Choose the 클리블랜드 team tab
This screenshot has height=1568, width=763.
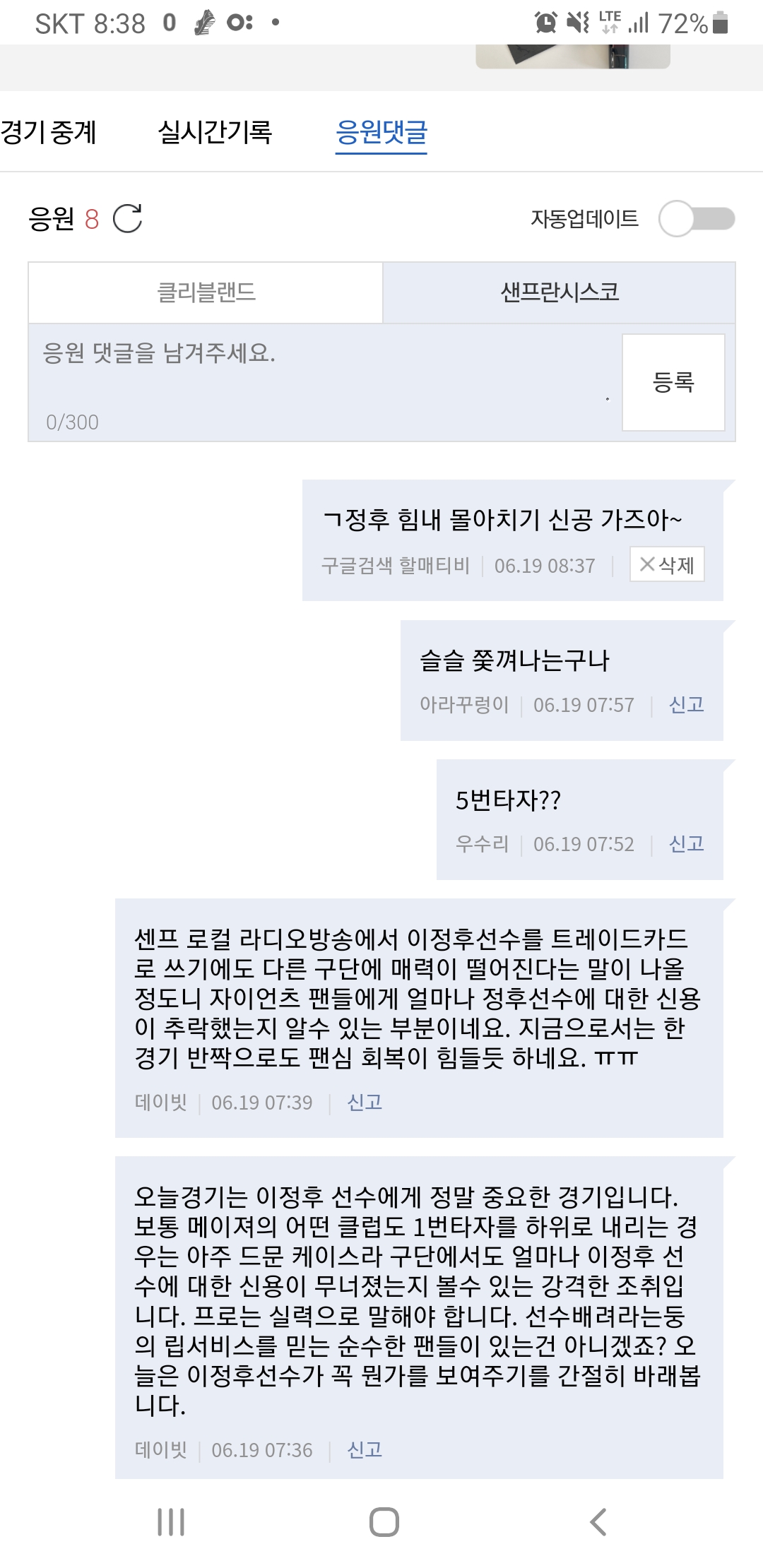206,292
